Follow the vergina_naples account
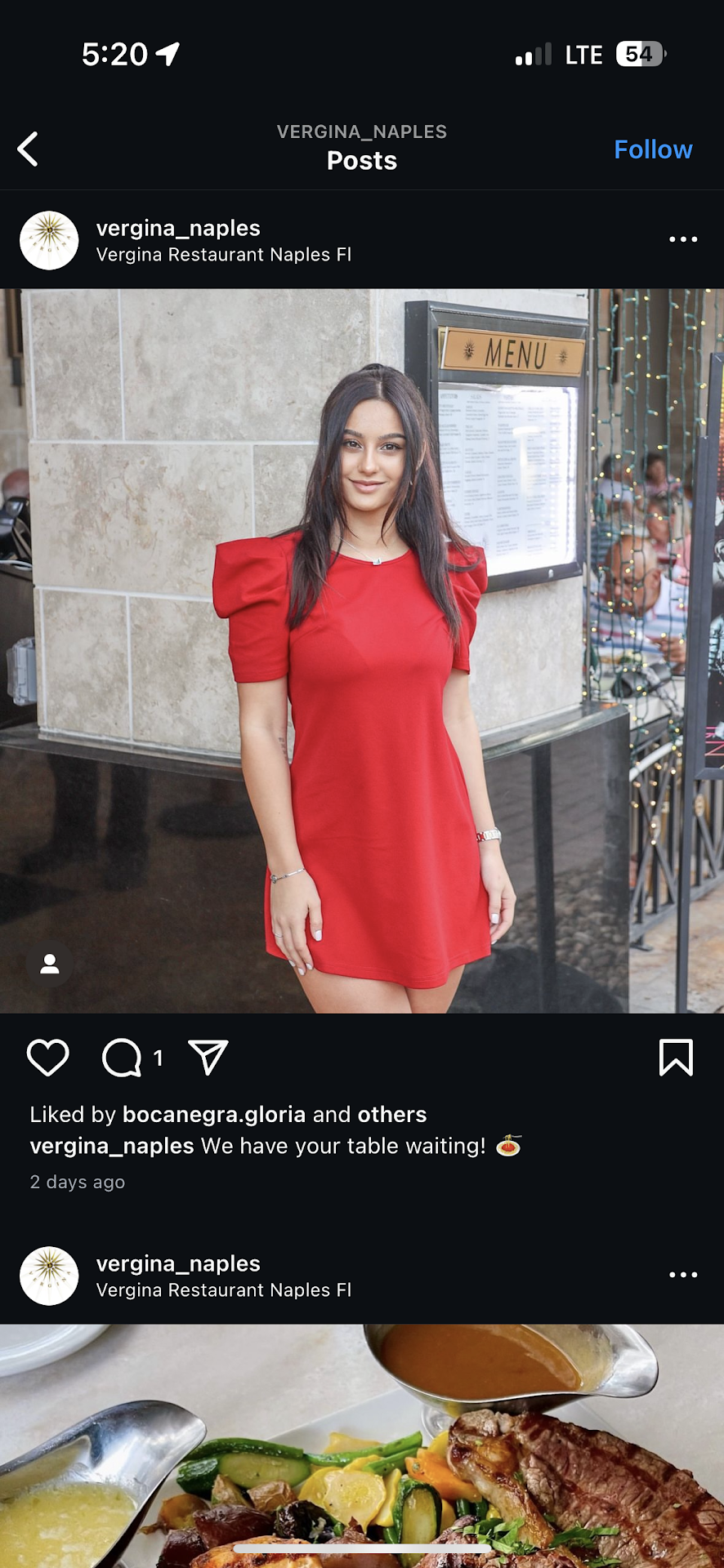Image resolution: width=724 pixels, height=1568 pixels. pyautogui.click(x=652, y=149)
